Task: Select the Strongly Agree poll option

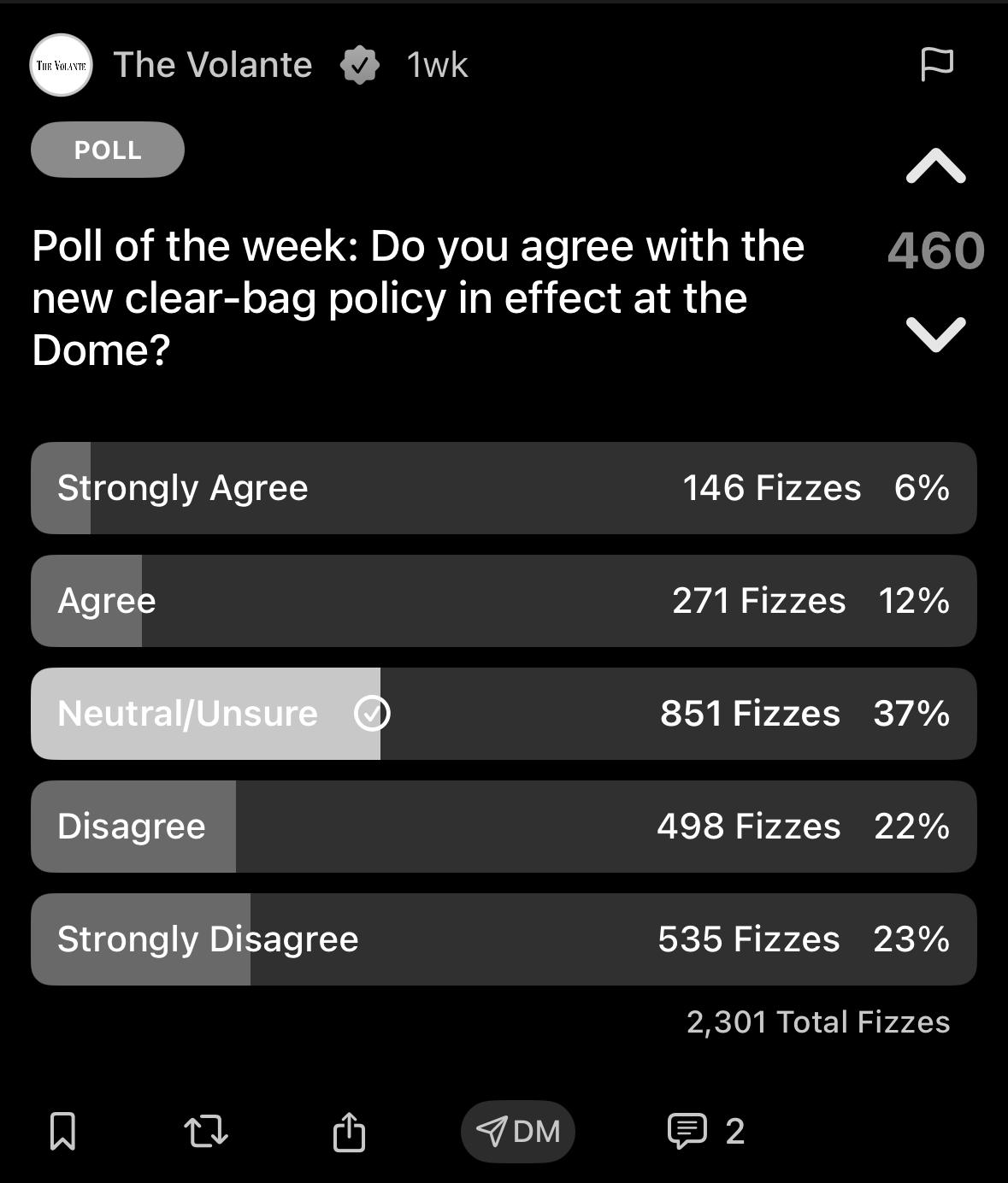Action: coord(504,488)
